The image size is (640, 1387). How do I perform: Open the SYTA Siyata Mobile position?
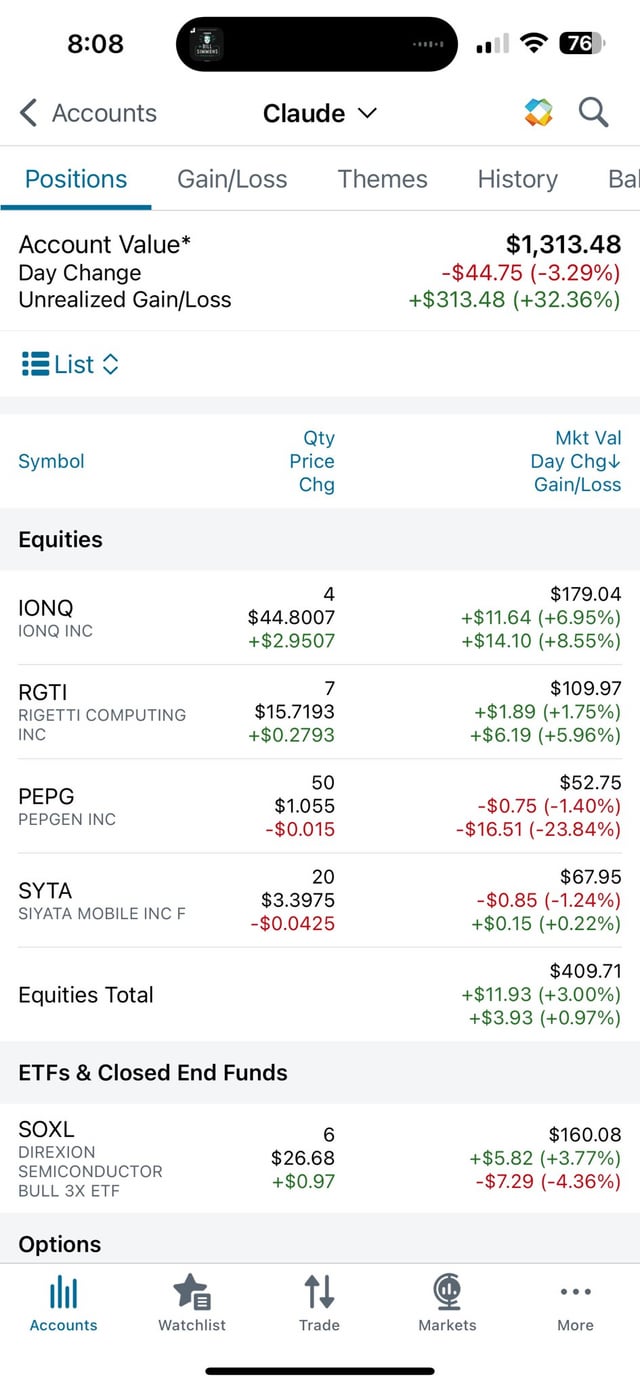pos(320,900)
